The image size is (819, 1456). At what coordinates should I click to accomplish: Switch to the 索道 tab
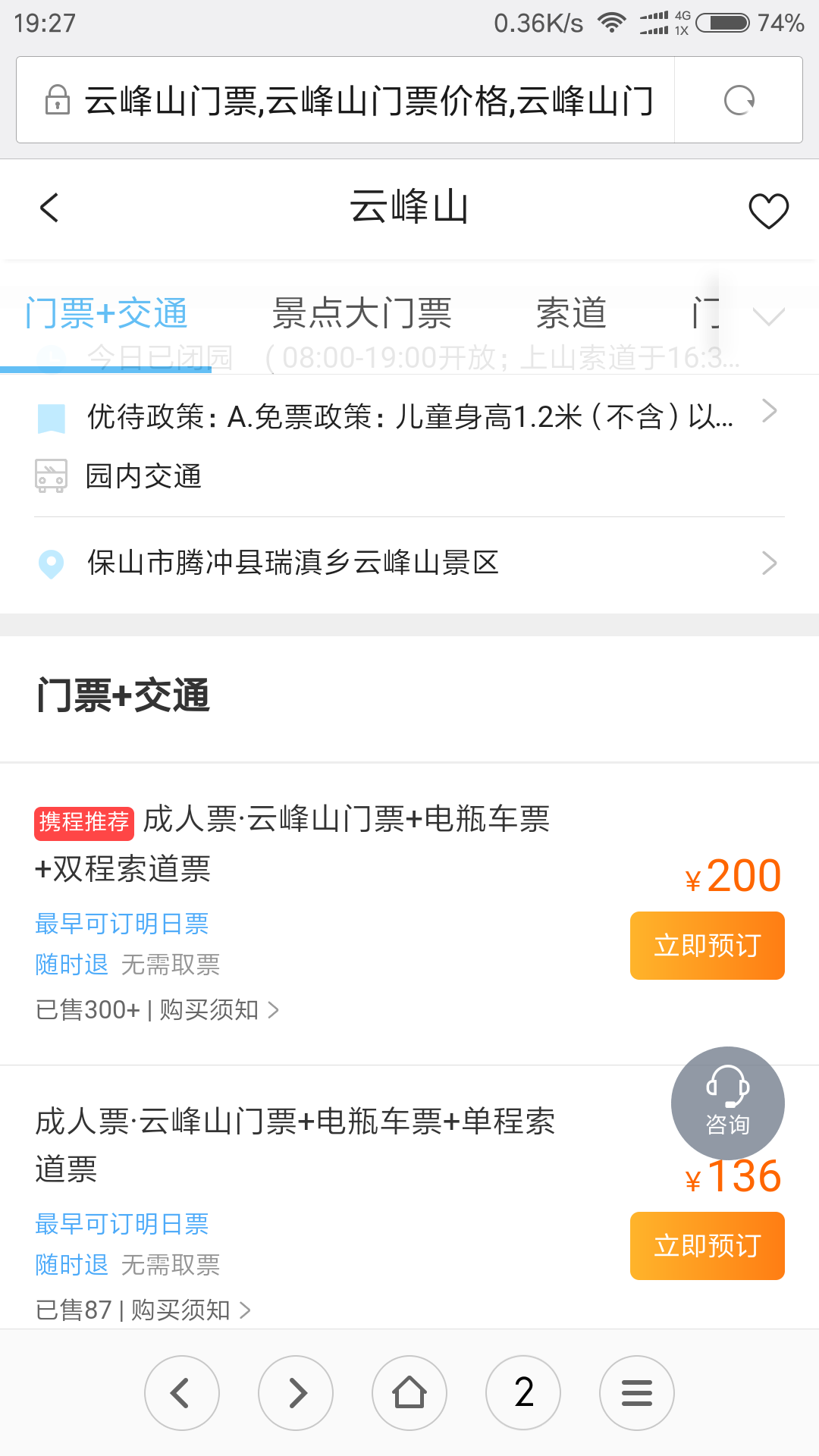571,313
